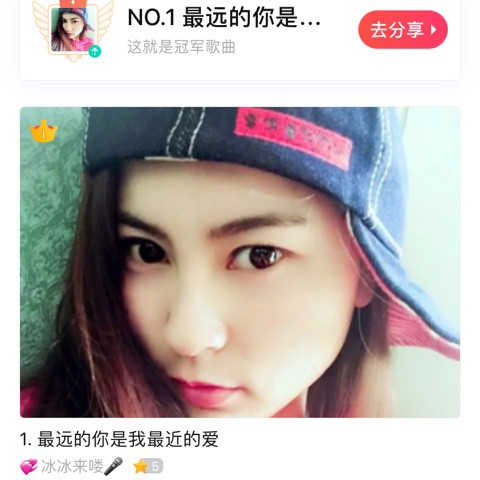
Task: View singer 冰冰来喽's profile
Action: click(72, 466)
